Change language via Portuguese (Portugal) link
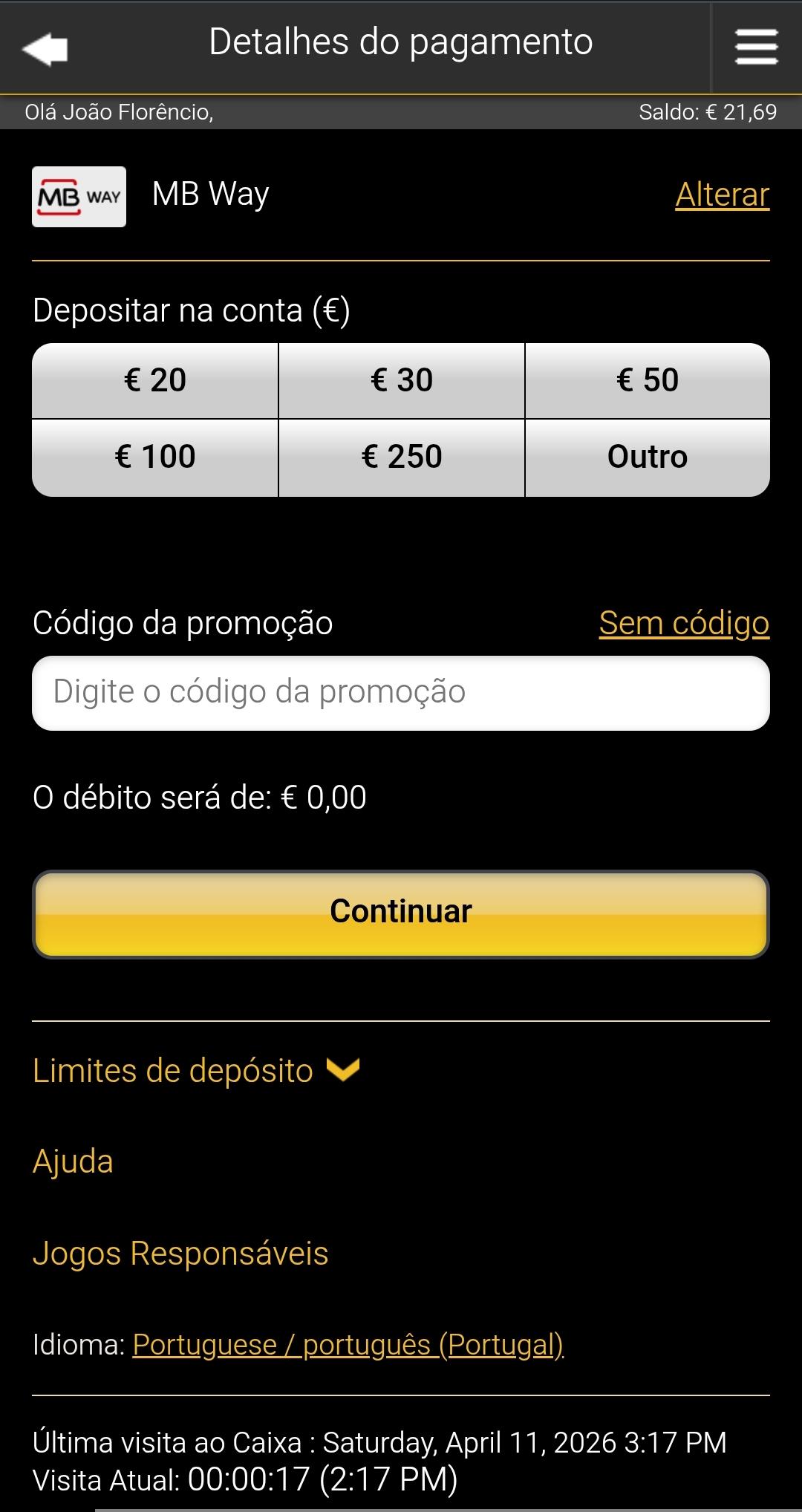802x1512 pixels. (348, 1345)
